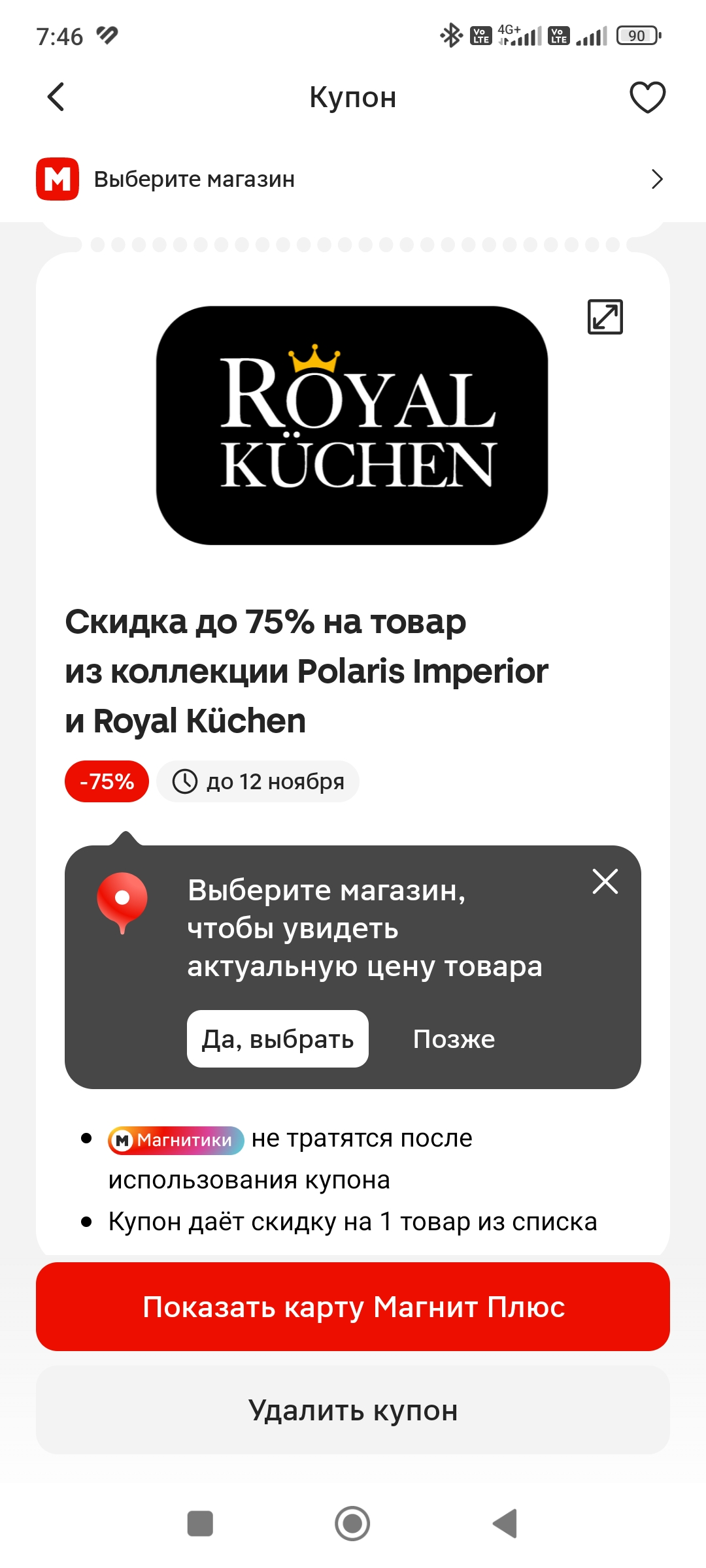The width and height of the screenshot is (706, 1568).
Task: Tap 'Да, выбрать' to choose a store
Action: [278, 1039]
